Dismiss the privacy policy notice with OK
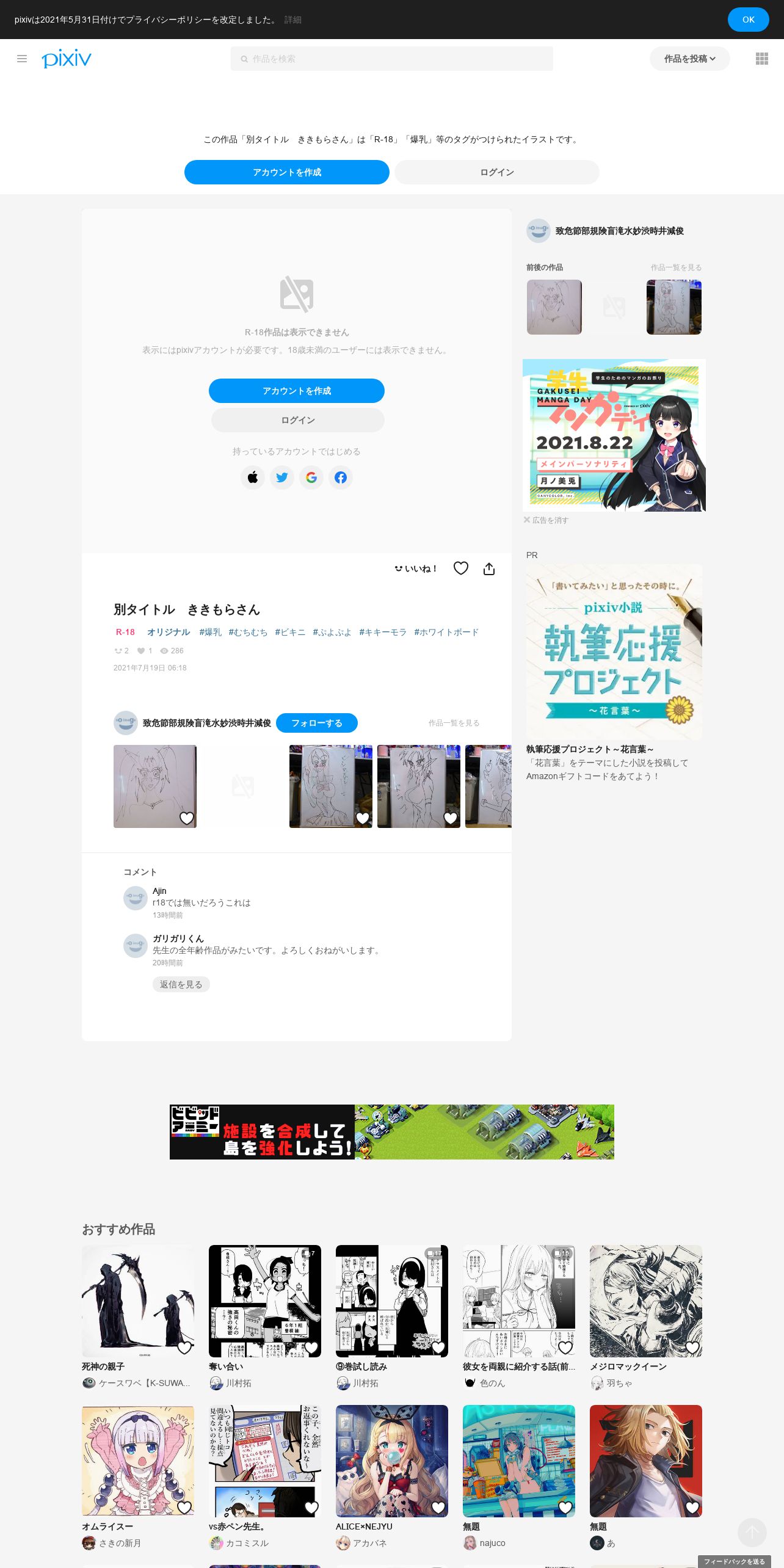Image resolution: width=784 pixels, height=1568 pixels. coord(748,20)
